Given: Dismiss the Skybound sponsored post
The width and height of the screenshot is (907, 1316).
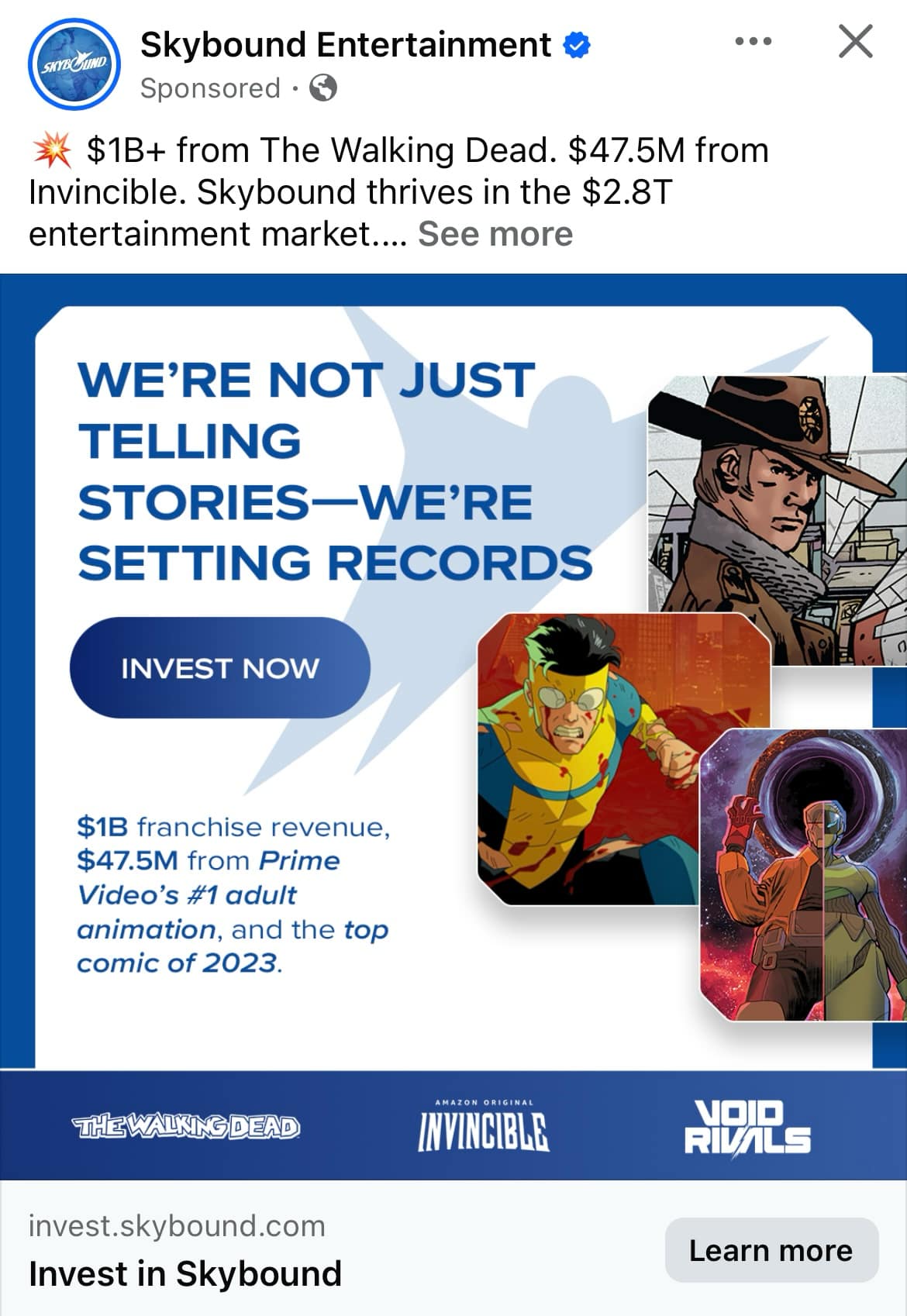Looking at the screenshot, I should pyautogui.click(x=855, y=42).
